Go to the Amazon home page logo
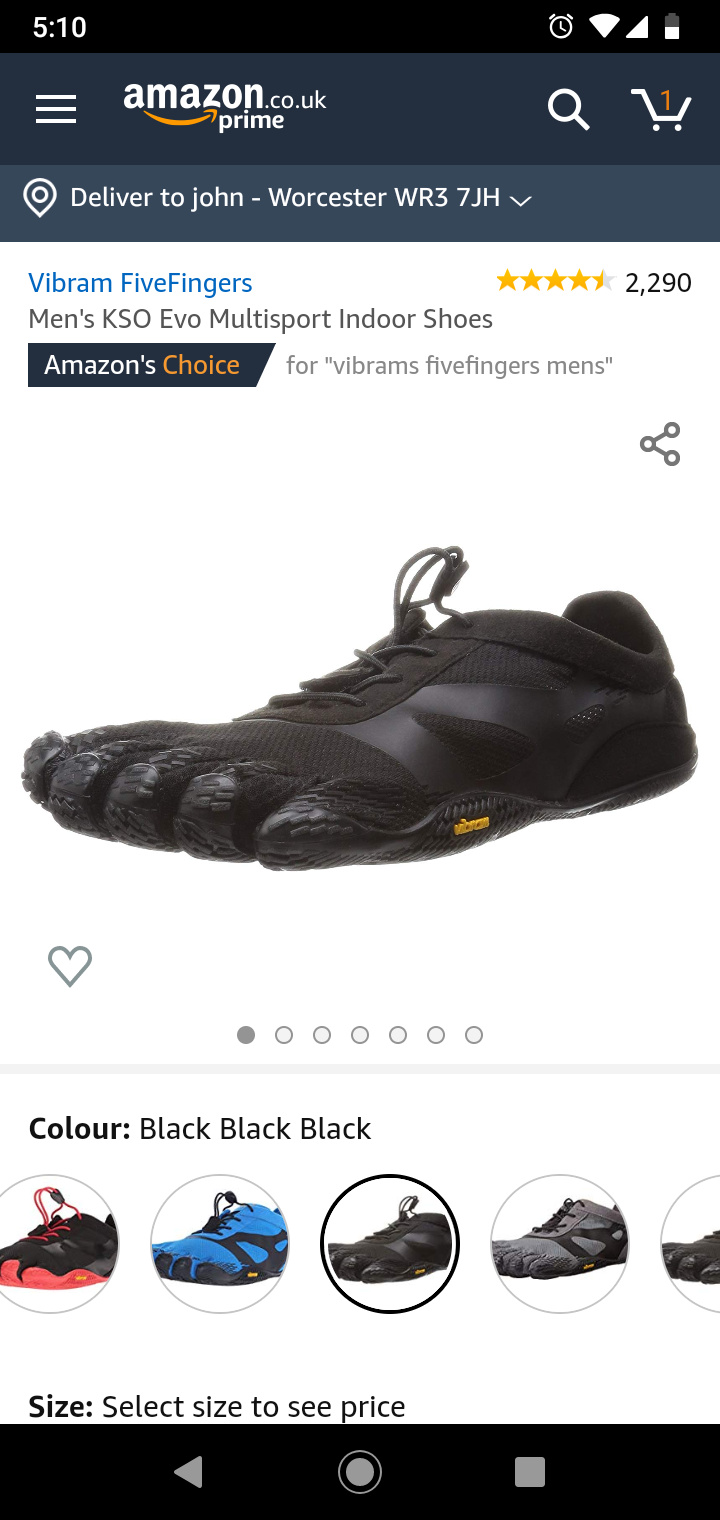This screenshot has height=1520, width=720. pos(225,107)
